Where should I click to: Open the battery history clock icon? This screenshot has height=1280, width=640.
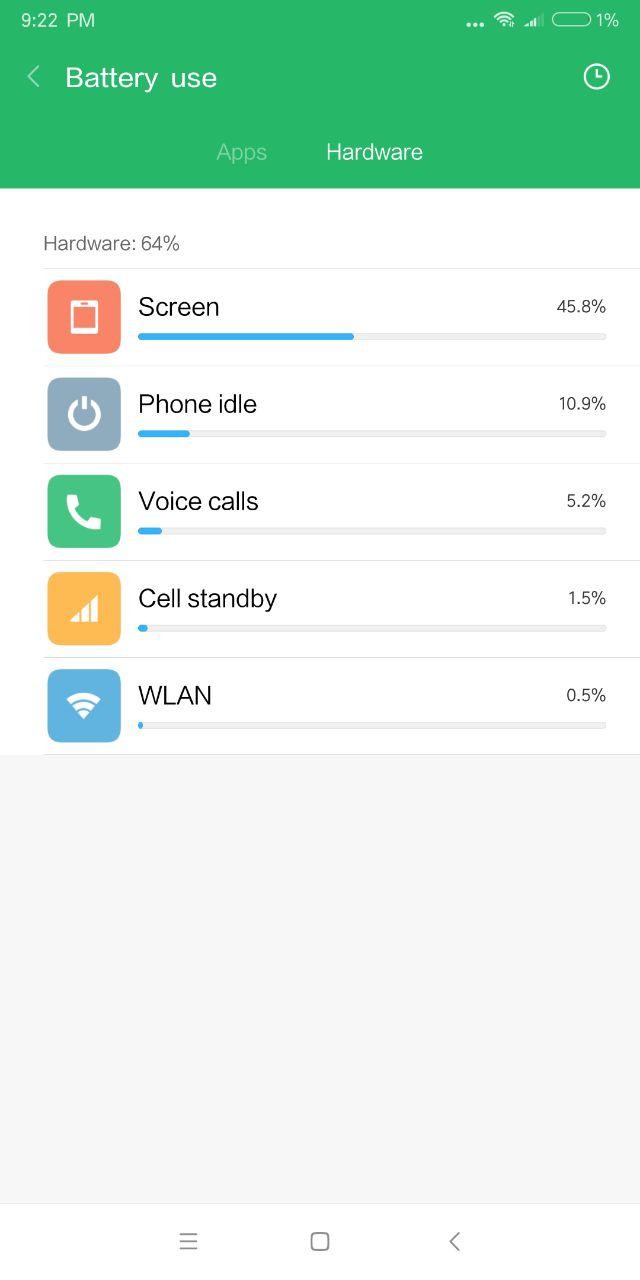coord(596,77)
